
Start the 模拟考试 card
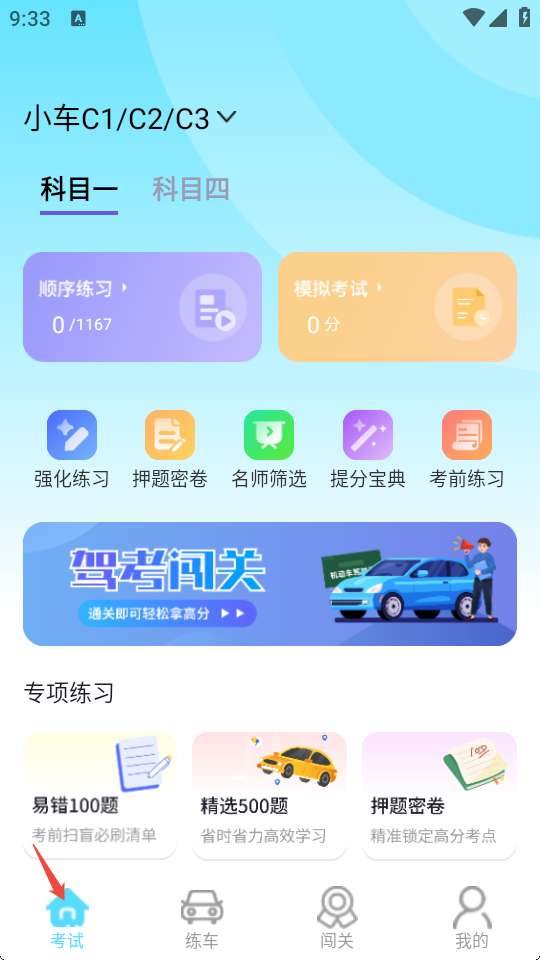click(397, 307)
